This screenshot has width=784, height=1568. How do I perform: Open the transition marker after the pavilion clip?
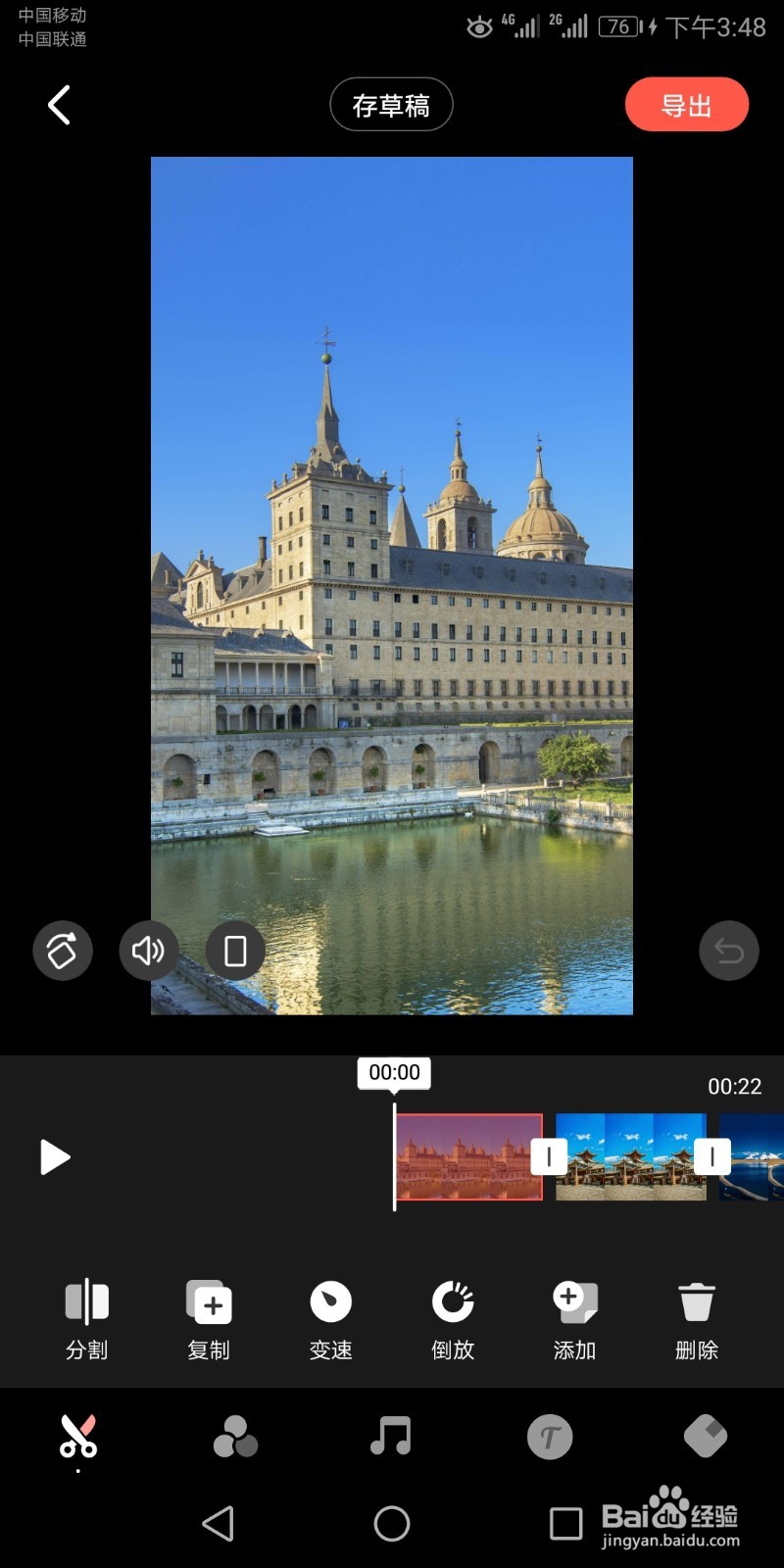coord(712,1157)
